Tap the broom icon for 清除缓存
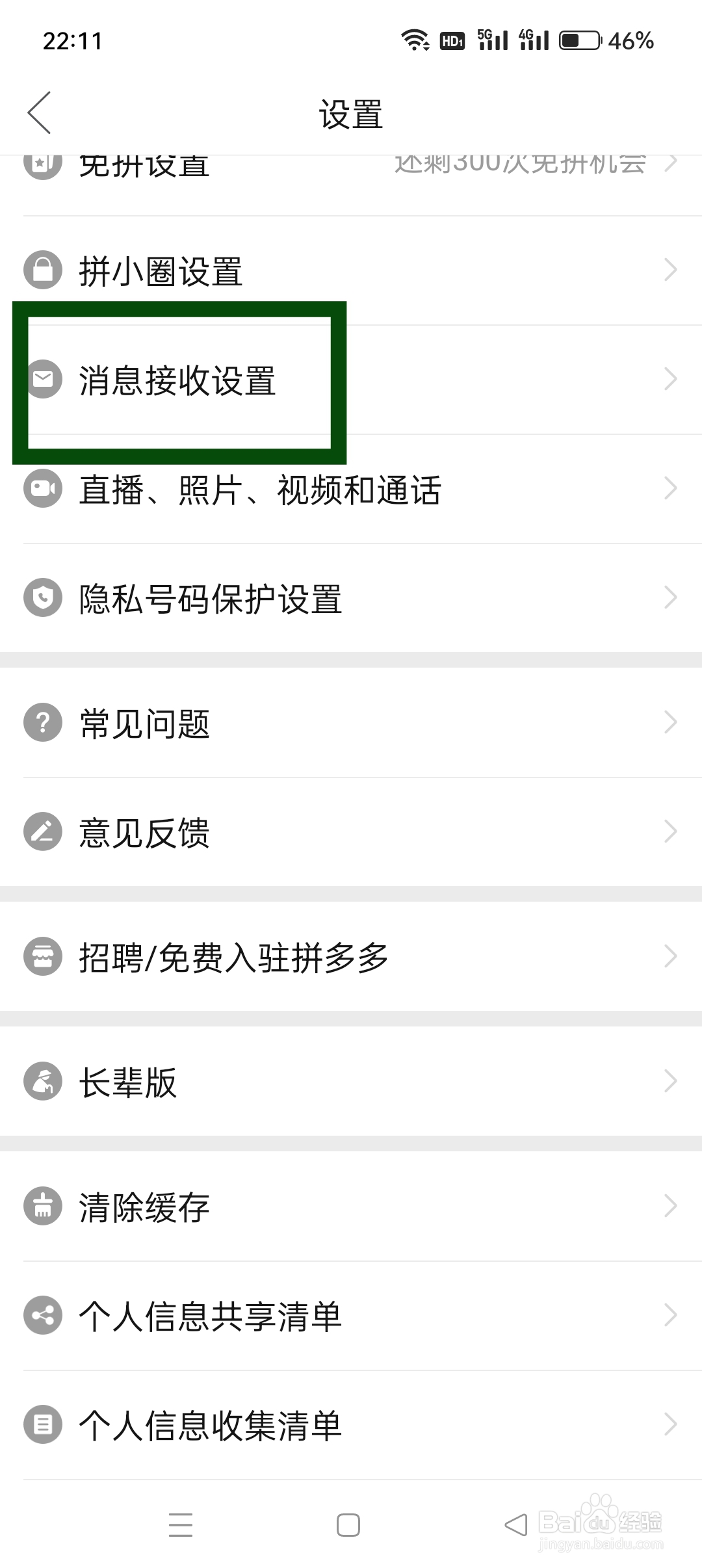 [42, 1206]
